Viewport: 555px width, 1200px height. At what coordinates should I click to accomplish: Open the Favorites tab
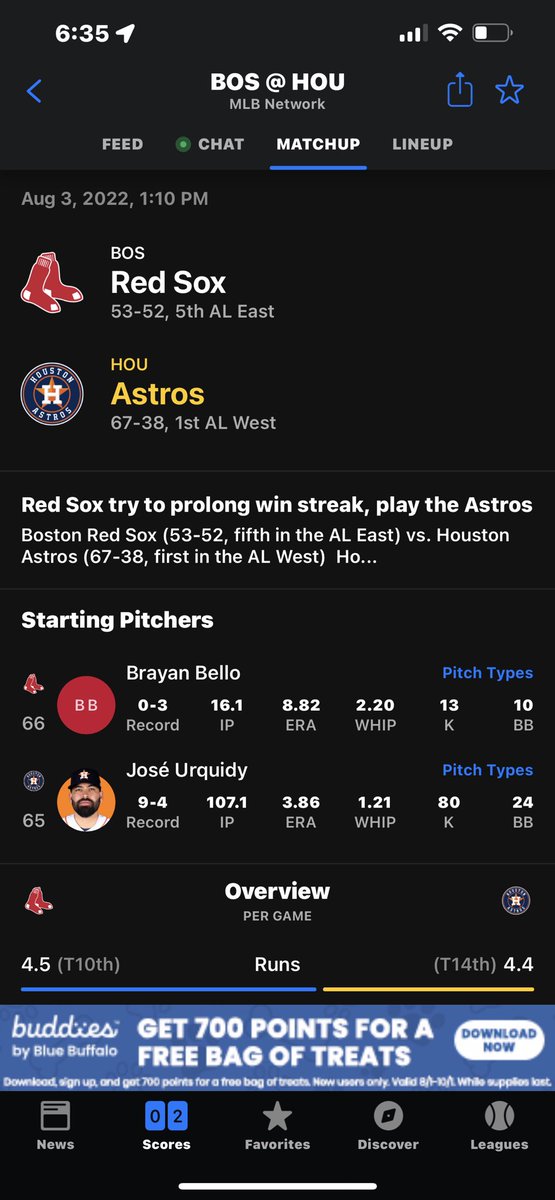point(277,1125)
